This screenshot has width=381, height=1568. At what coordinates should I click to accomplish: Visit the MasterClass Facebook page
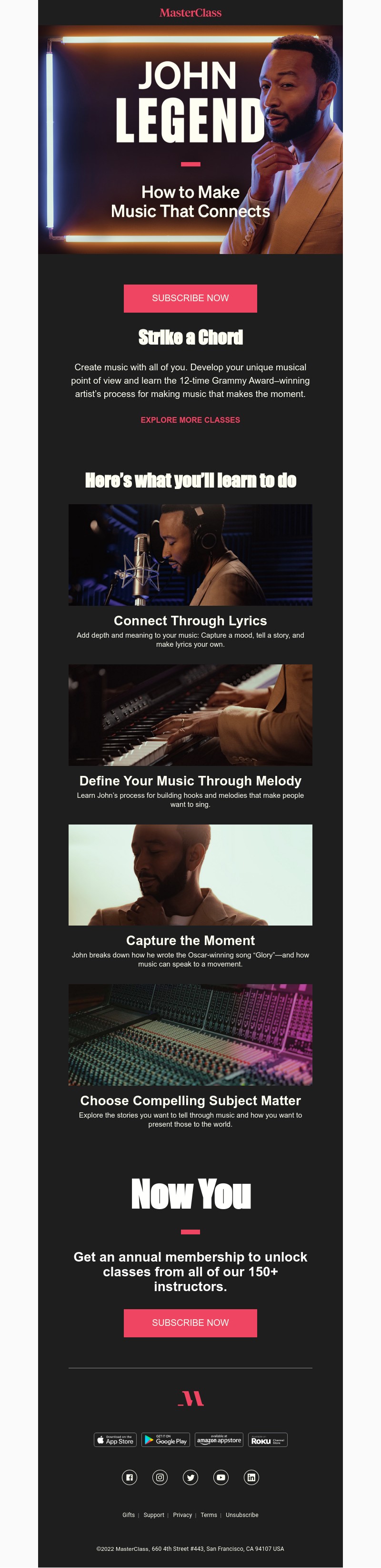(130, 1477)
